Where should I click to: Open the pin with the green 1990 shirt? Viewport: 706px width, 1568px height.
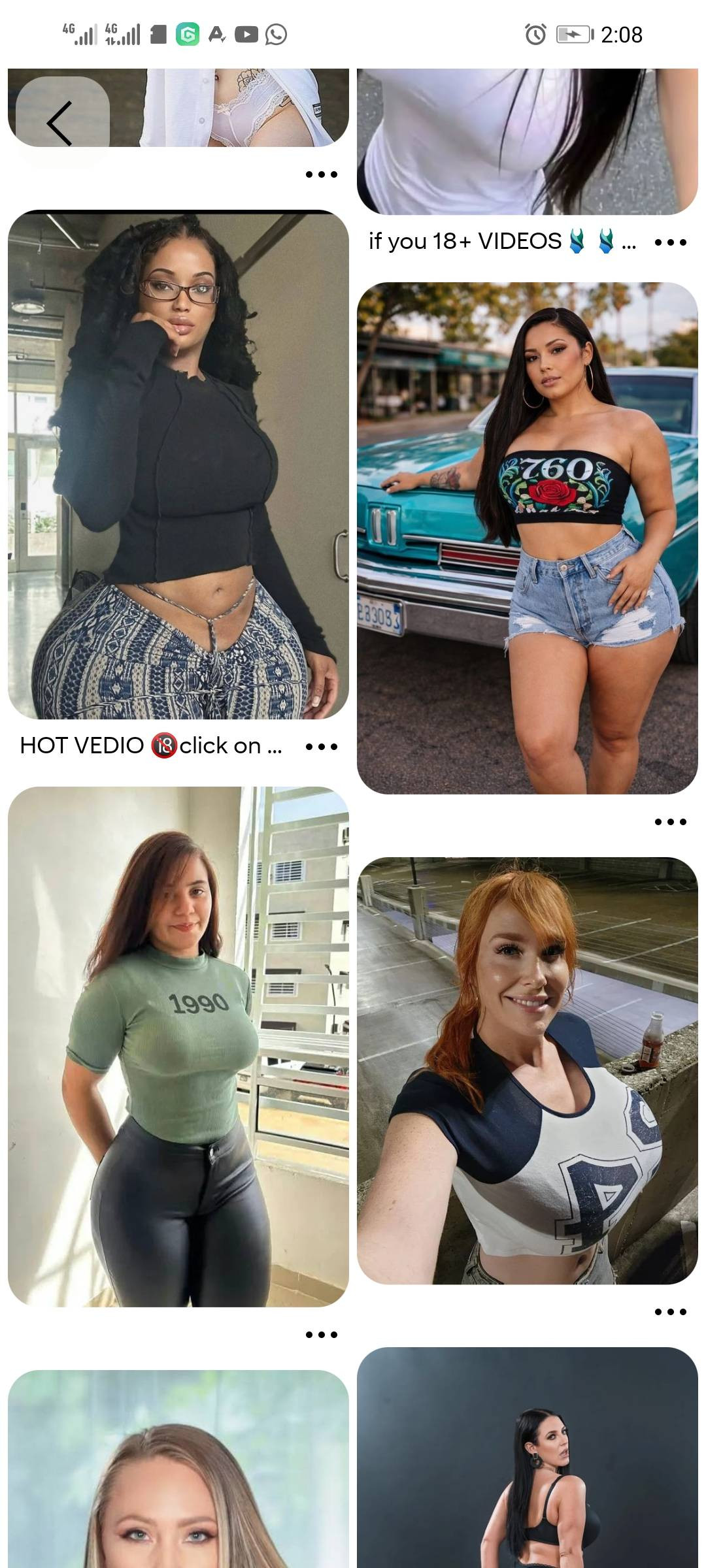[x=178, y=1047]
